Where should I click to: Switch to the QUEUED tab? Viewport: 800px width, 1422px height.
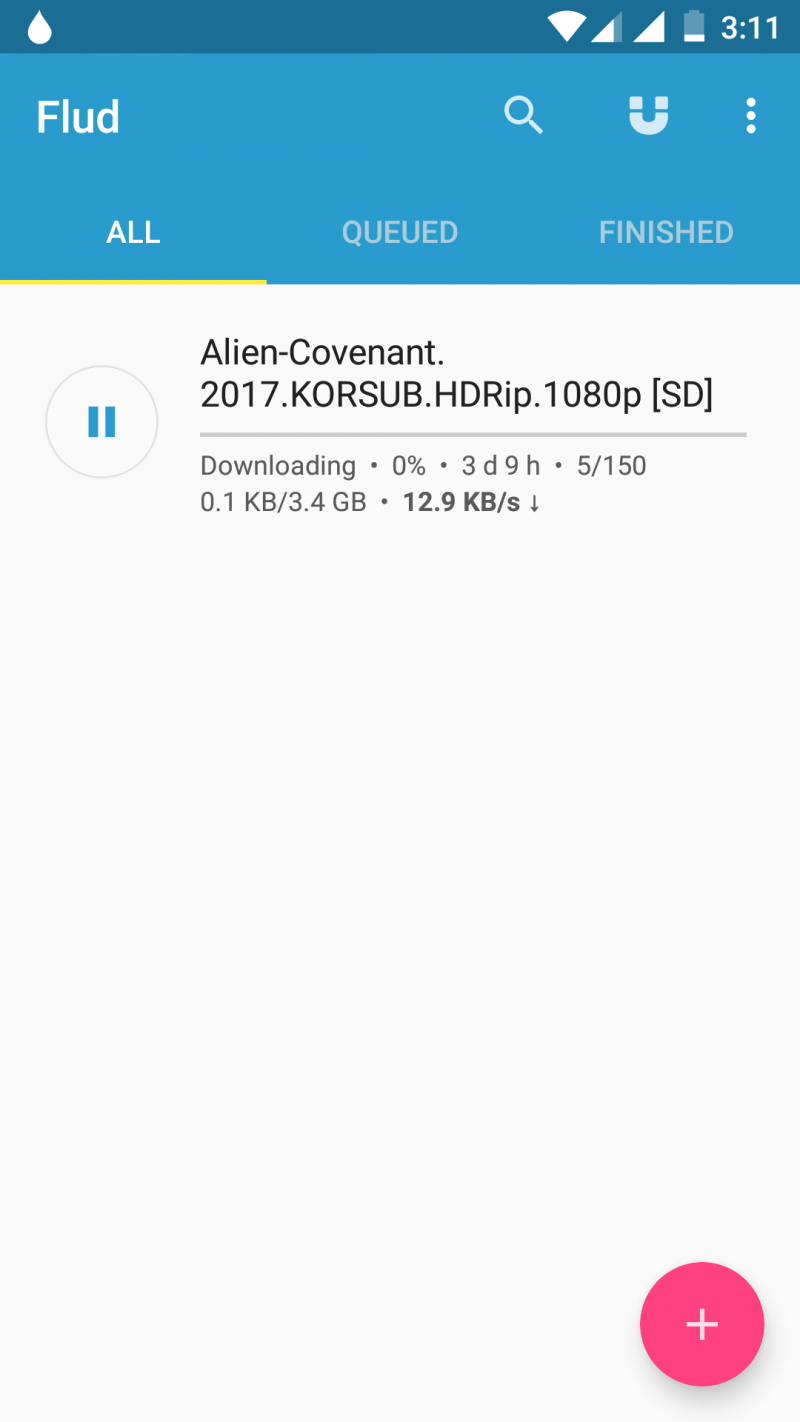click(400, 232)
